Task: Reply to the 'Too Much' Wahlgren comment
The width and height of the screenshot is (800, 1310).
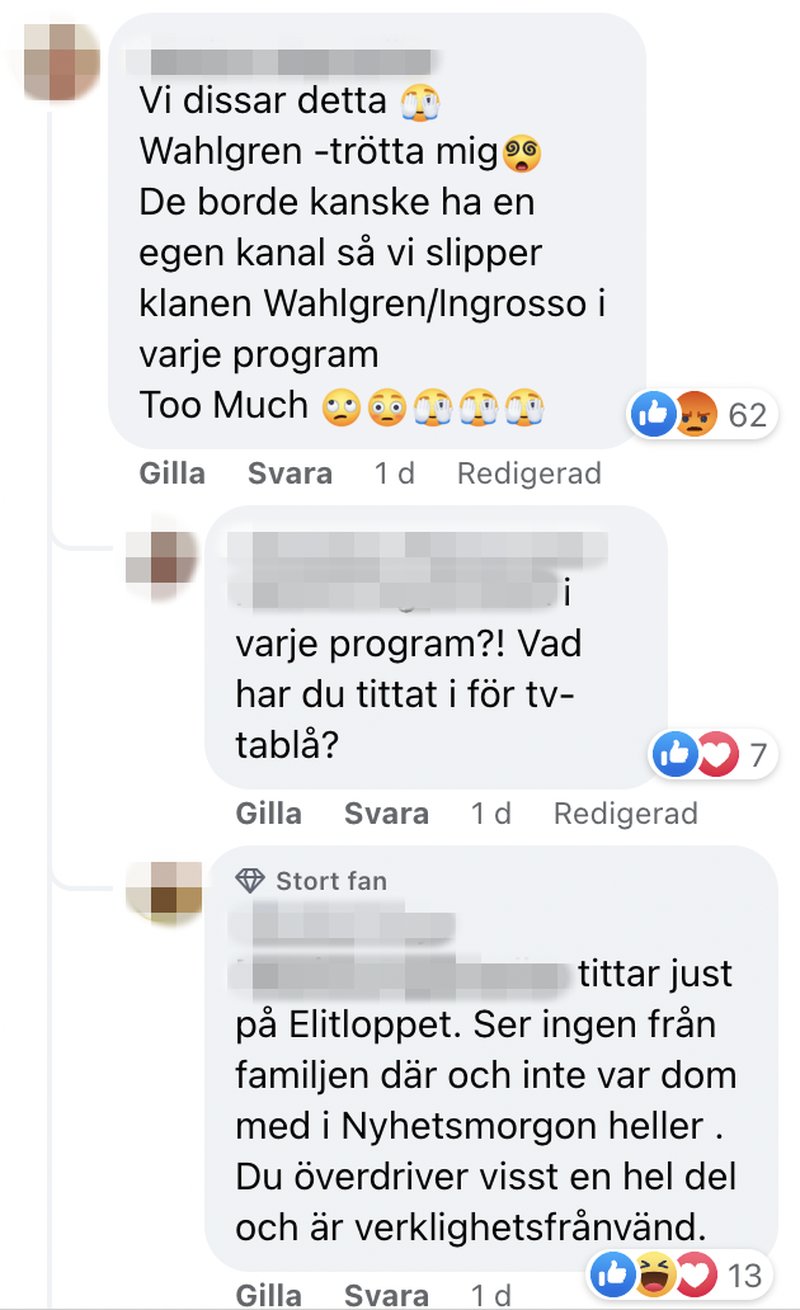Action: (289, 473)
